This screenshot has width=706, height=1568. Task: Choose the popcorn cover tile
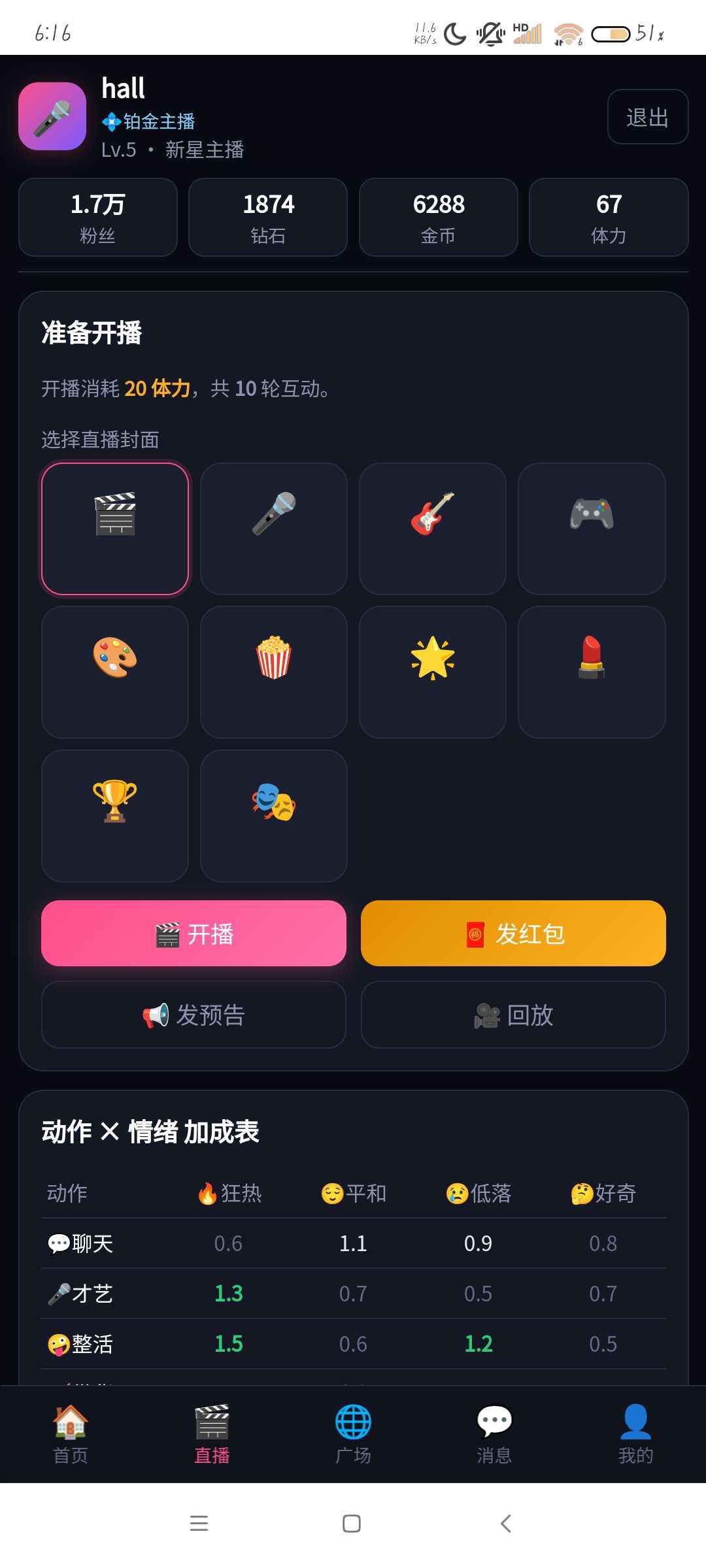point(273,672)
